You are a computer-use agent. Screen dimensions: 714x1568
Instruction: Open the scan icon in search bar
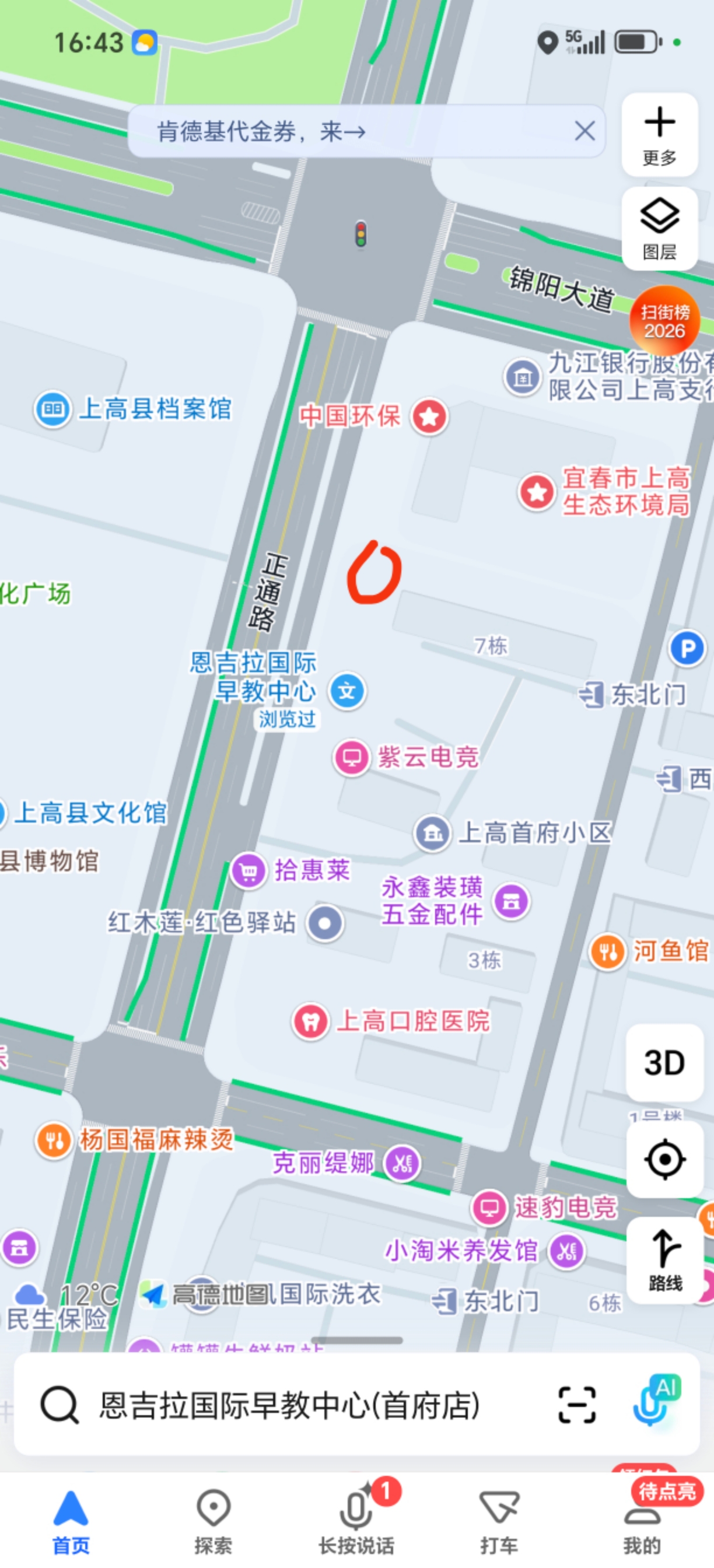[576, 1405]
